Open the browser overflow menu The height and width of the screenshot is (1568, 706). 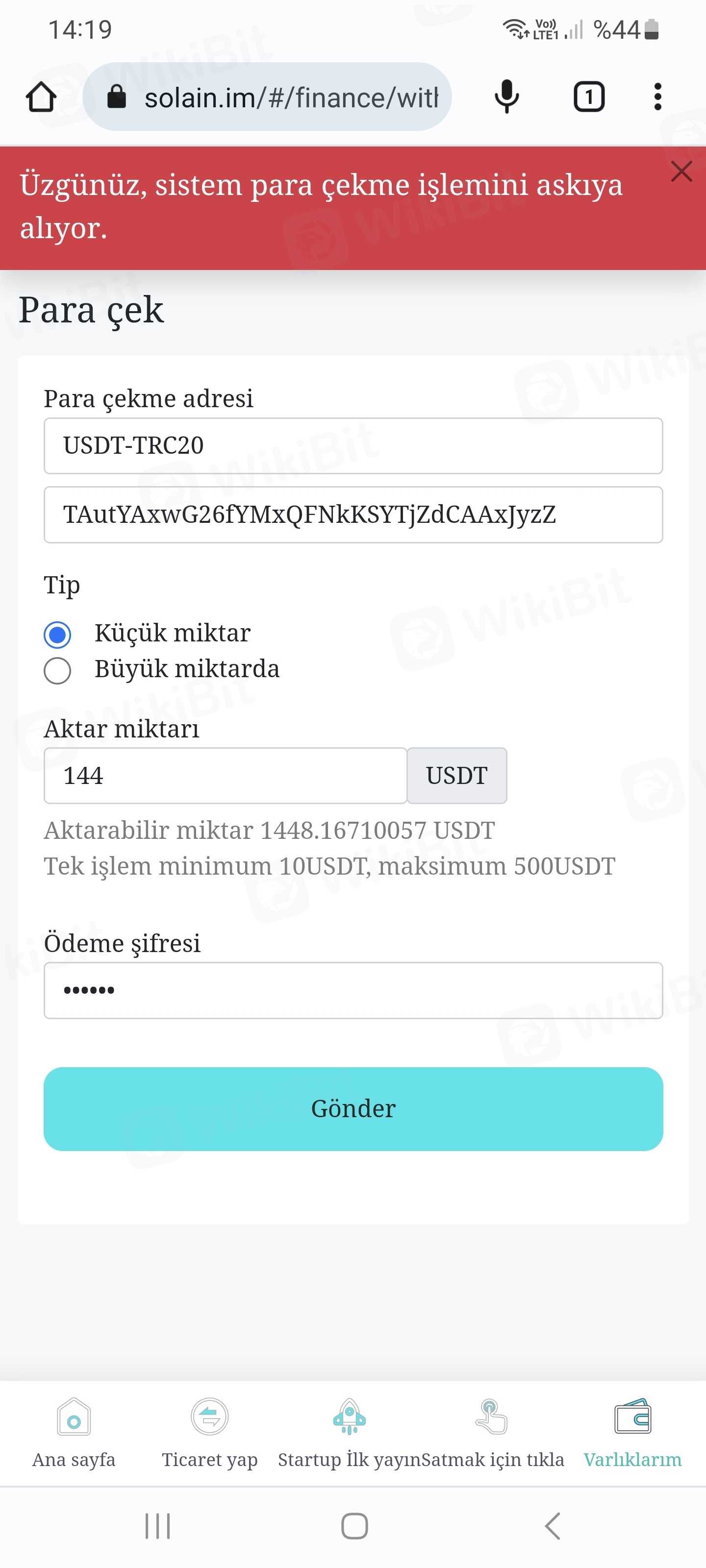(x=657, y=97)
